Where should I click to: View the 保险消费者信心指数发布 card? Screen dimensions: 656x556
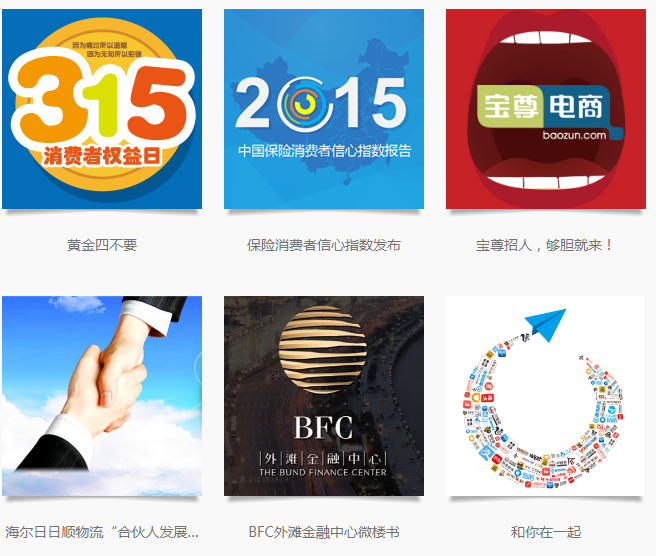(324, 109)
